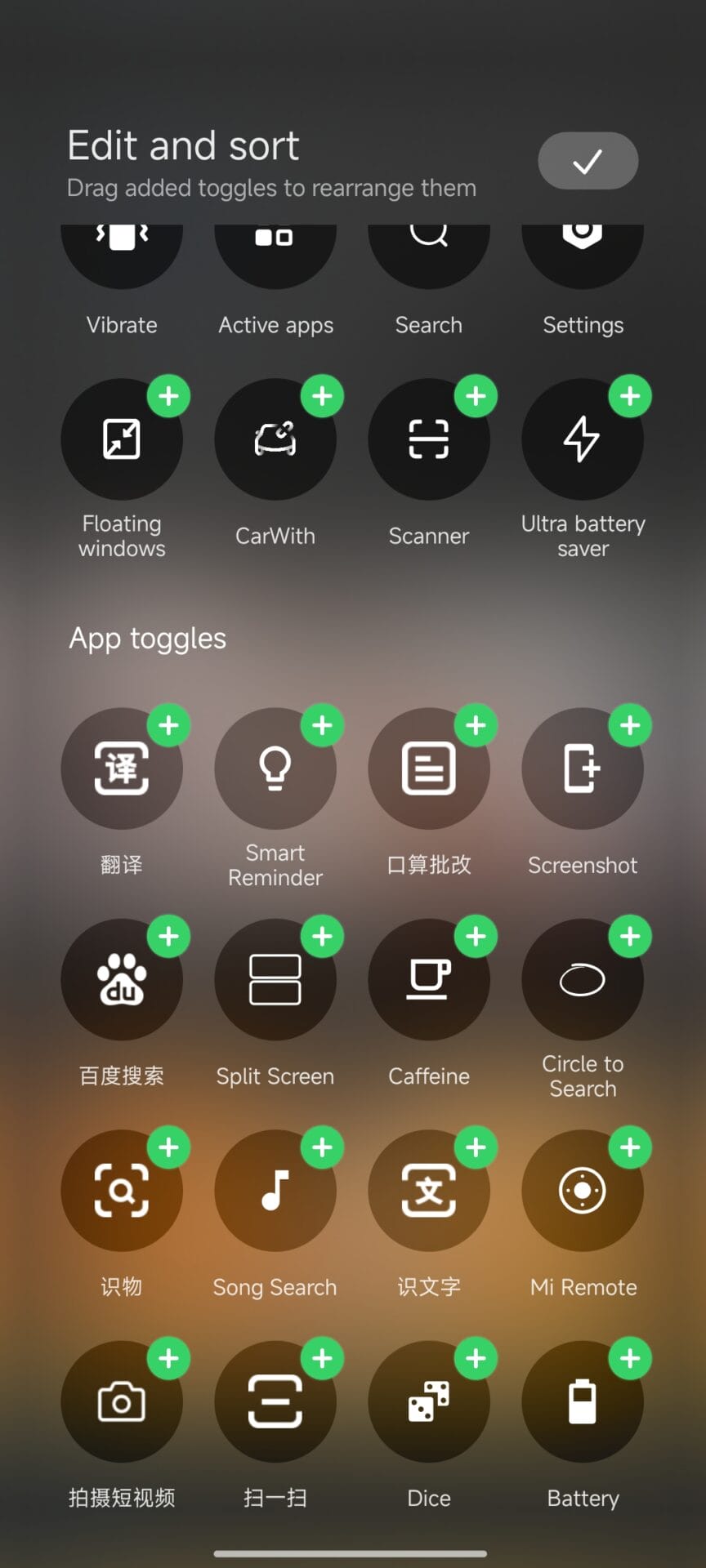Screen dimensions: 706x1568
Task: Add the Battery toggle
Action: click(x=629, y=1358)
